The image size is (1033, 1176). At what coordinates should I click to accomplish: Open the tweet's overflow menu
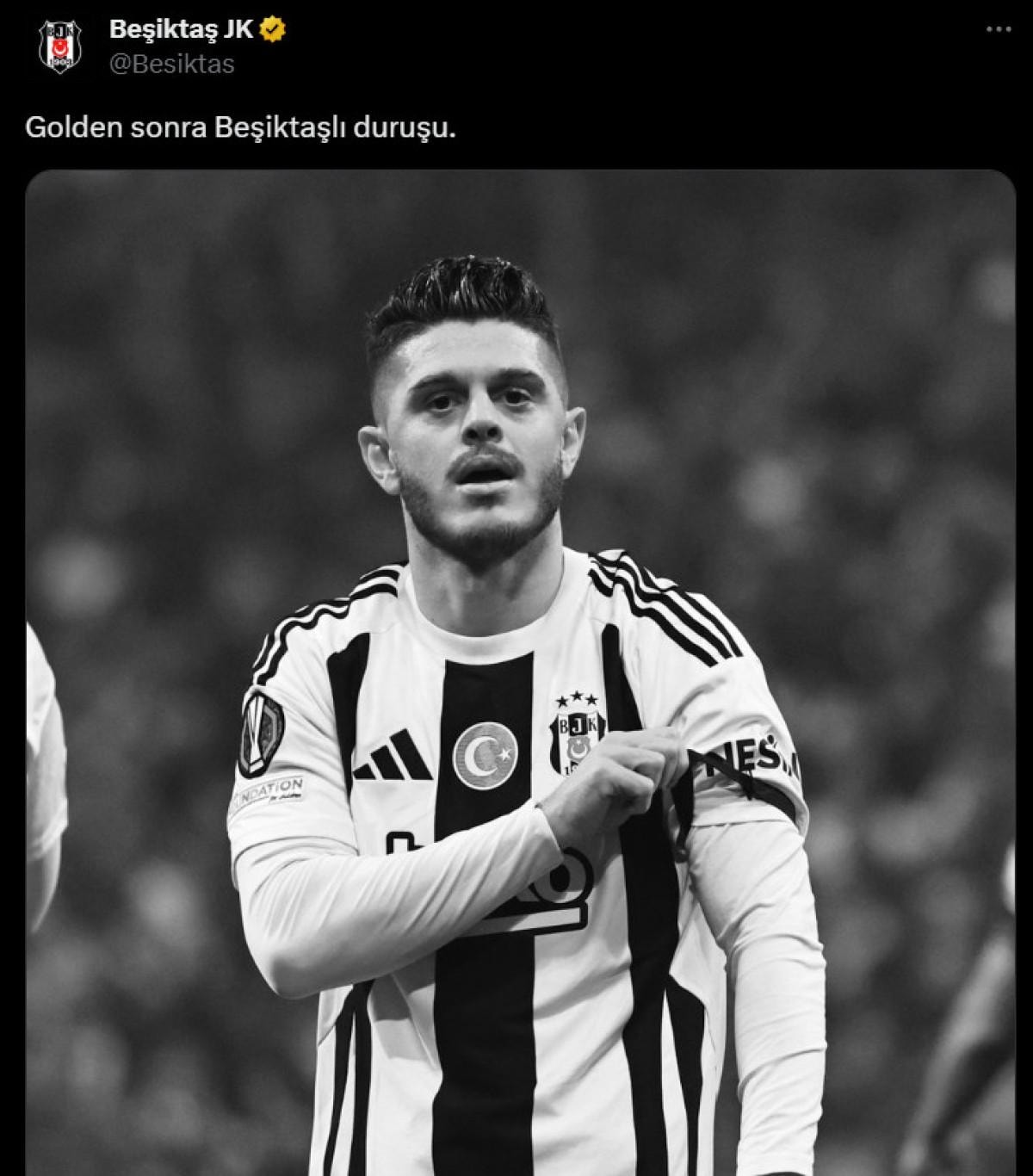[998, 29]
